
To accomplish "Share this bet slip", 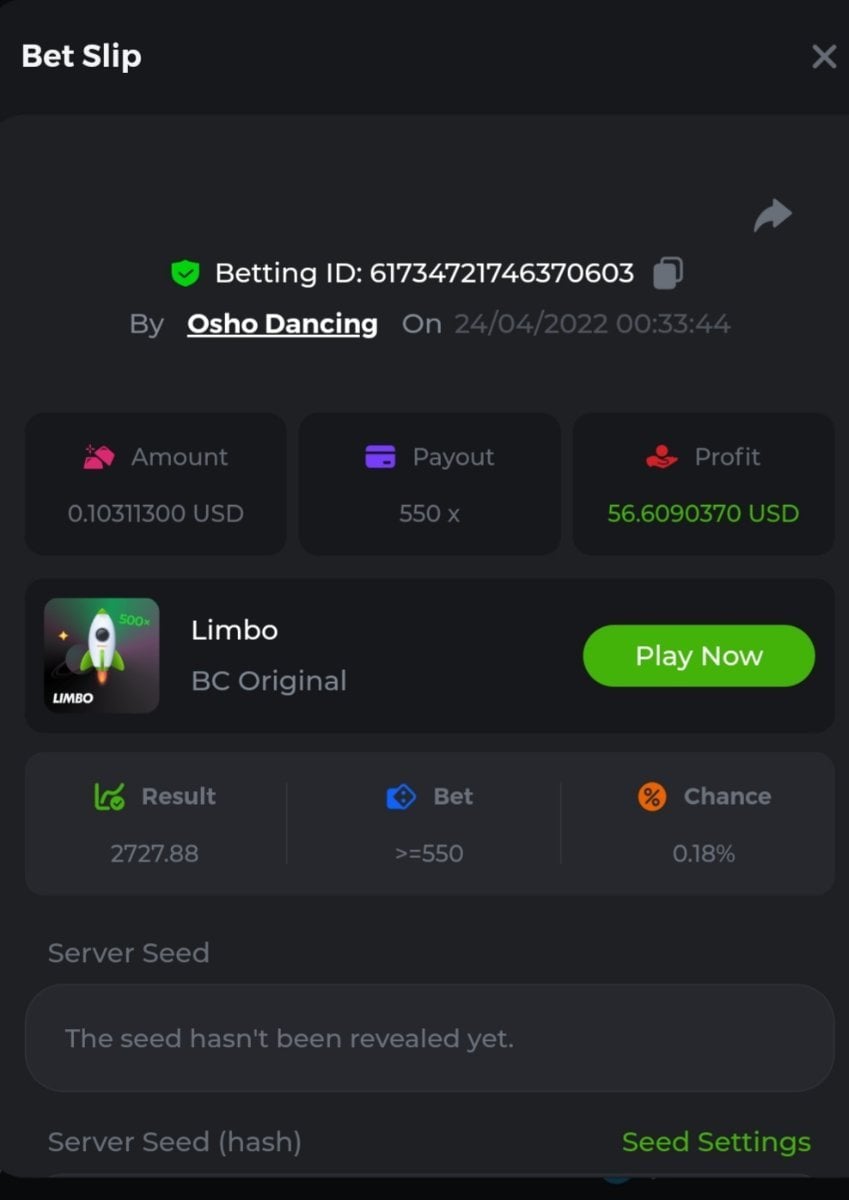I will point(772,215).
